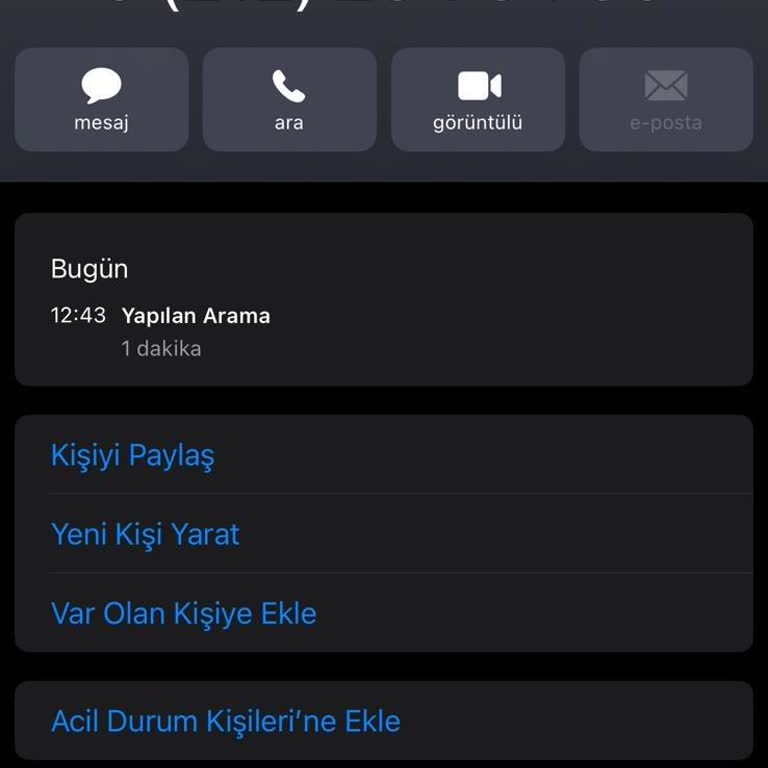Choose Yeni Kişi Yarat
This screenshot has height=768, width=768.
point(145,534)
